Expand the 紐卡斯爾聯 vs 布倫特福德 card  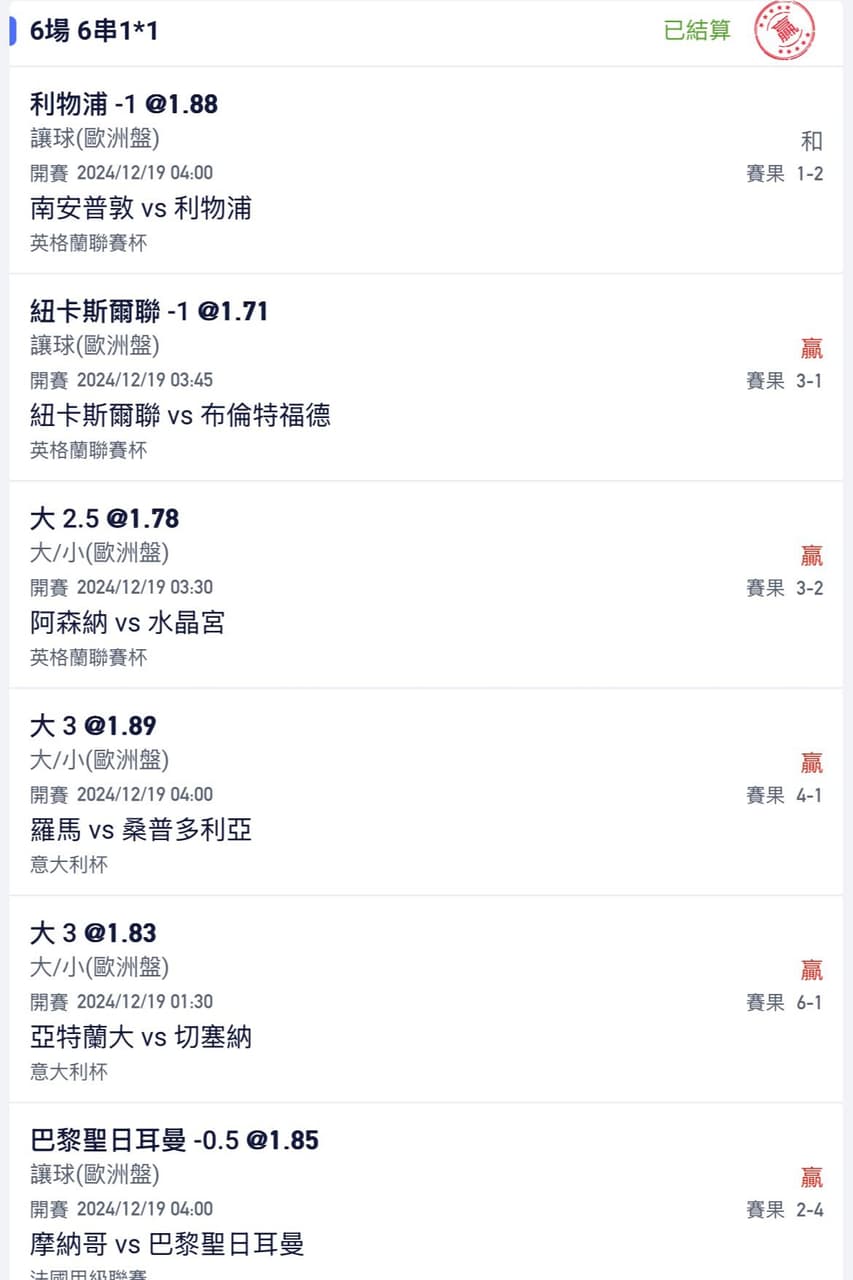point(180,416)
